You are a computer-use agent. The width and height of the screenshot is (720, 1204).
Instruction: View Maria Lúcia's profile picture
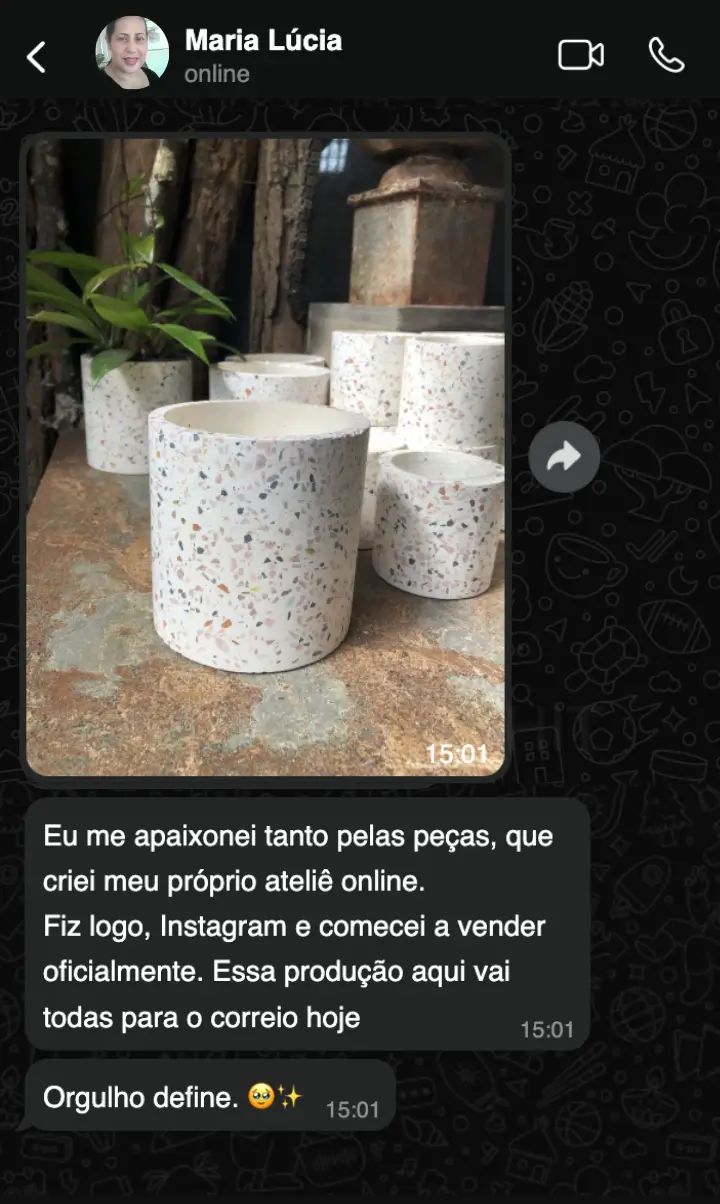point(132,54)
